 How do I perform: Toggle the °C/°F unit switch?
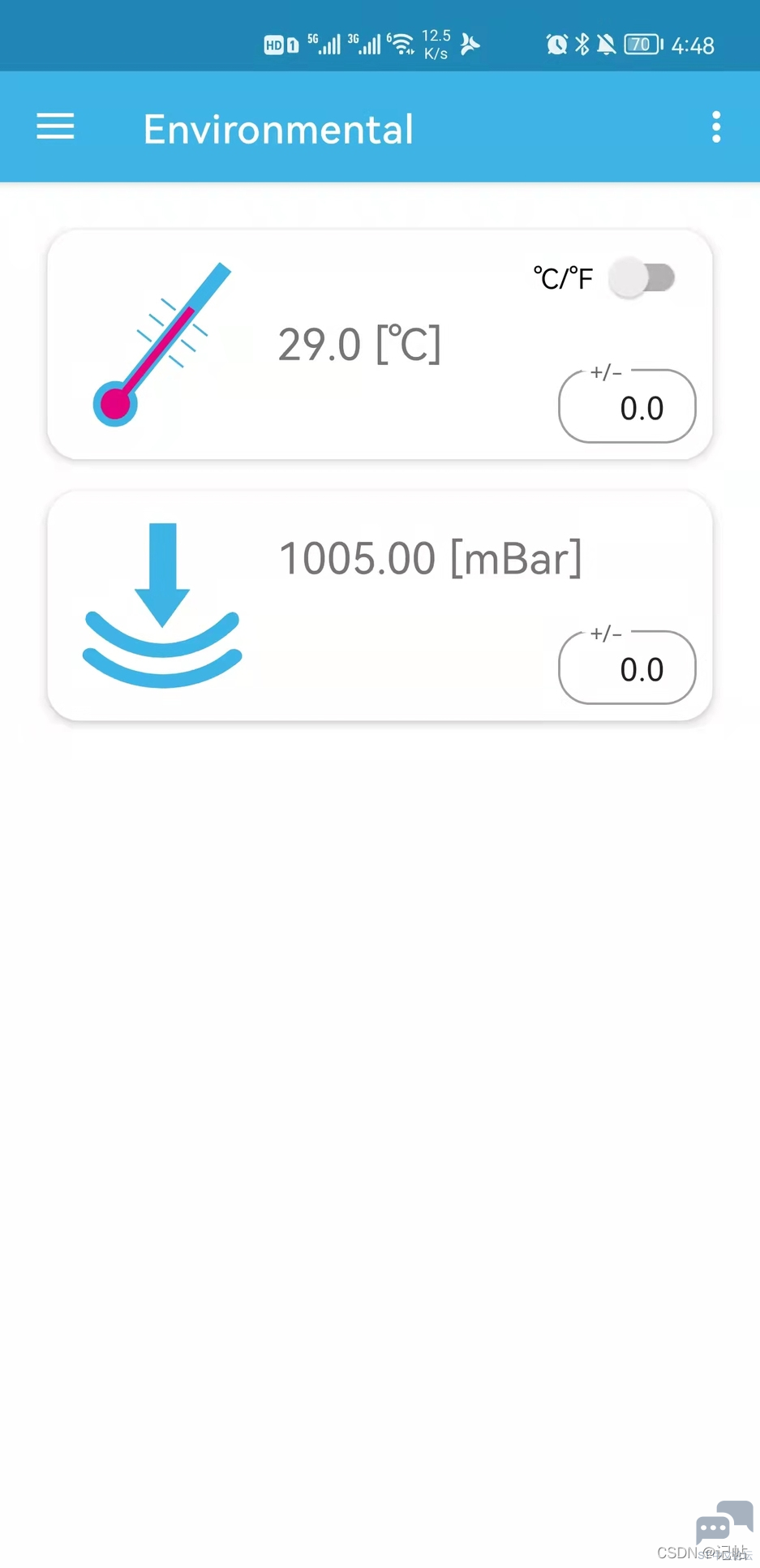tap(642, 278)
